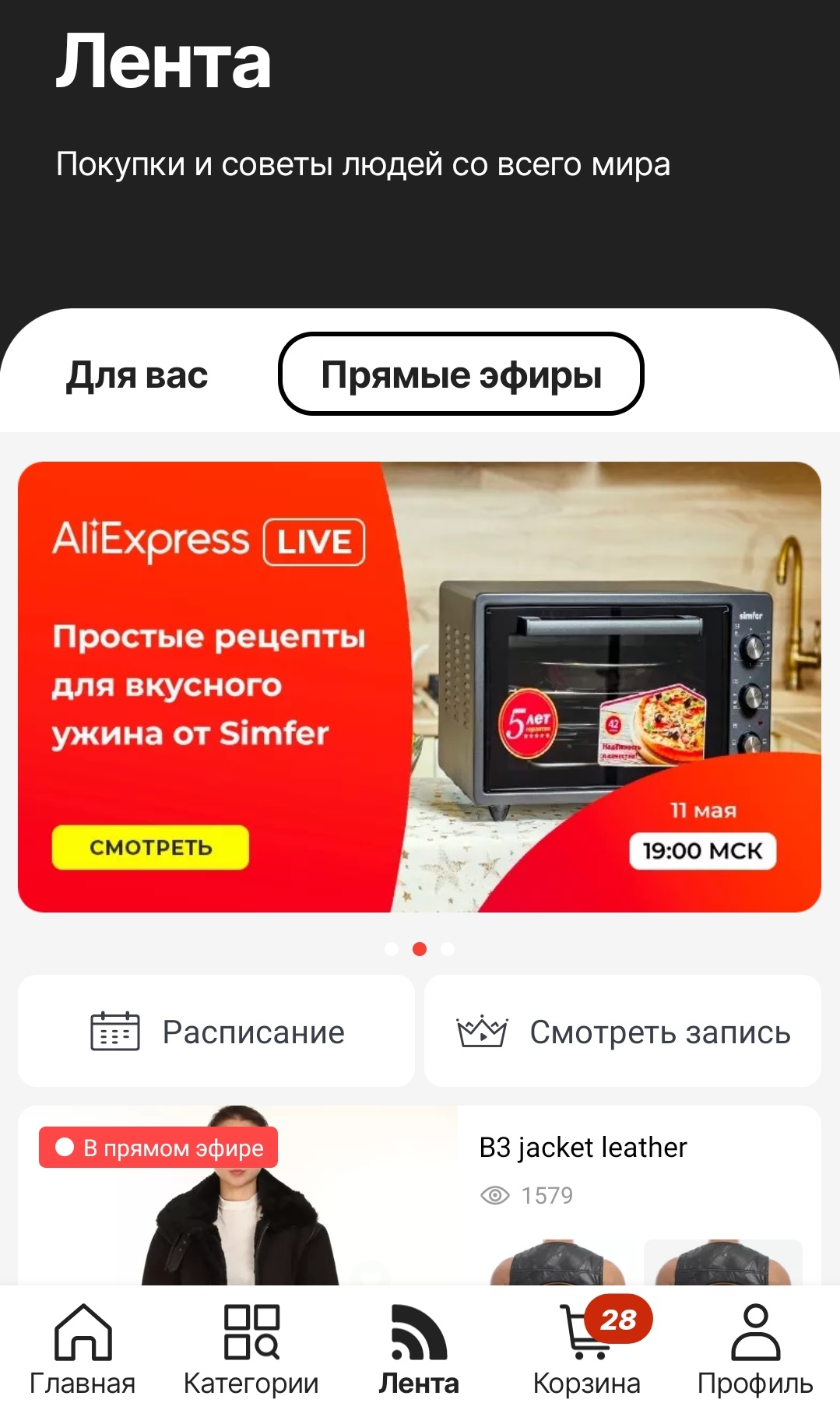
Task: Open Расписание of live streams
Action: tap(216, 1032)
